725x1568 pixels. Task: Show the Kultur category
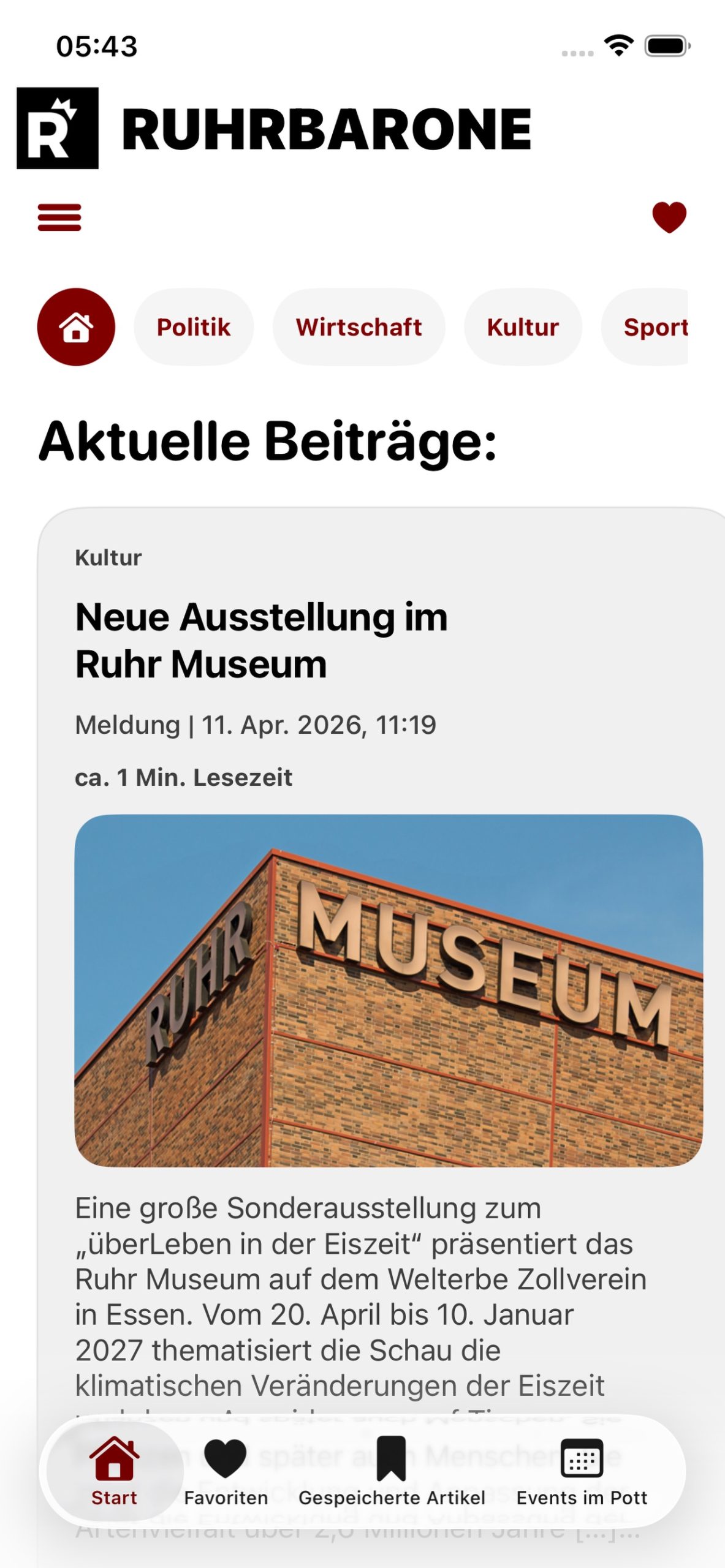[523, 327]
